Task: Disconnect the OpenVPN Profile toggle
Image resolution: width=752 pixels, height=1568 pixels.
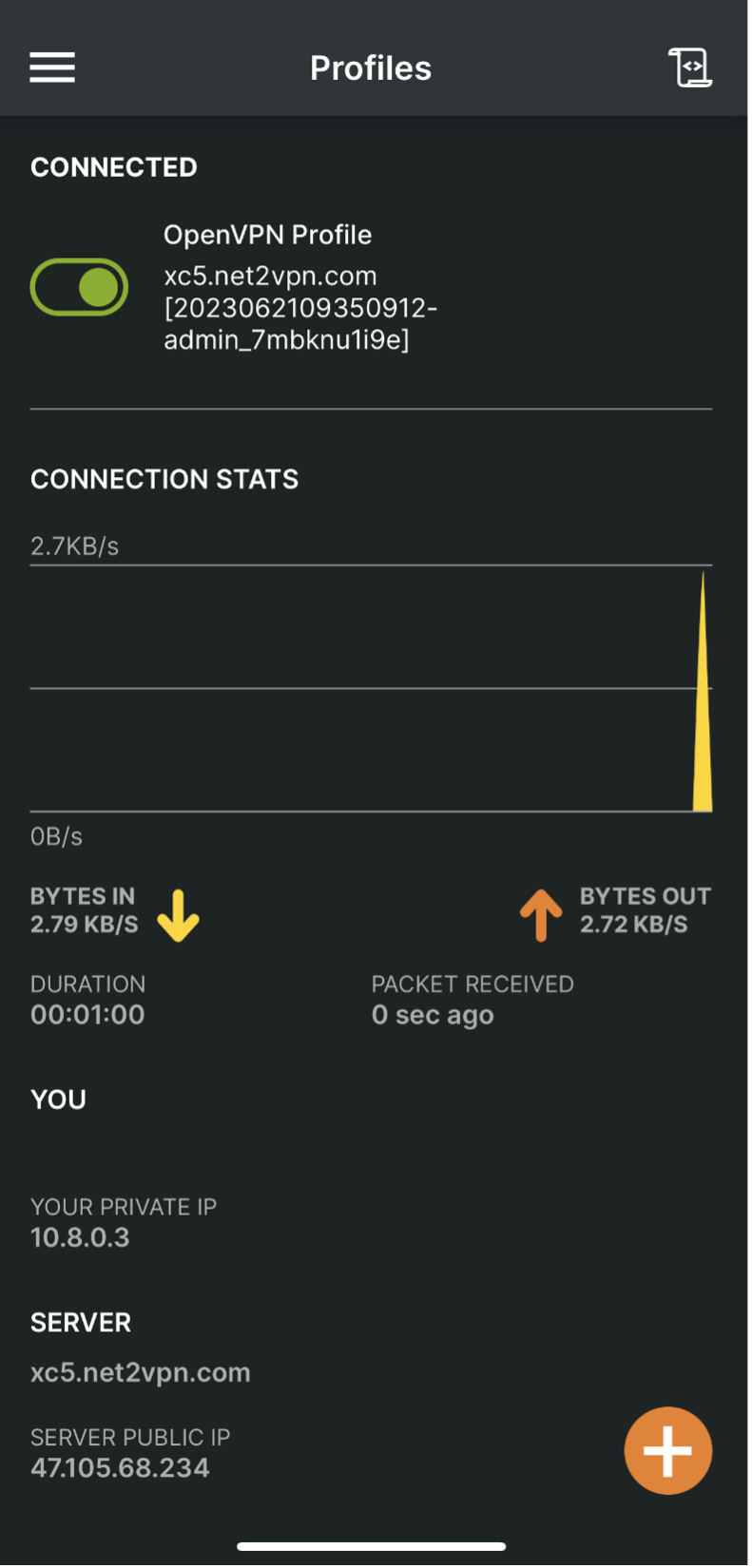Action: point(79,287)
